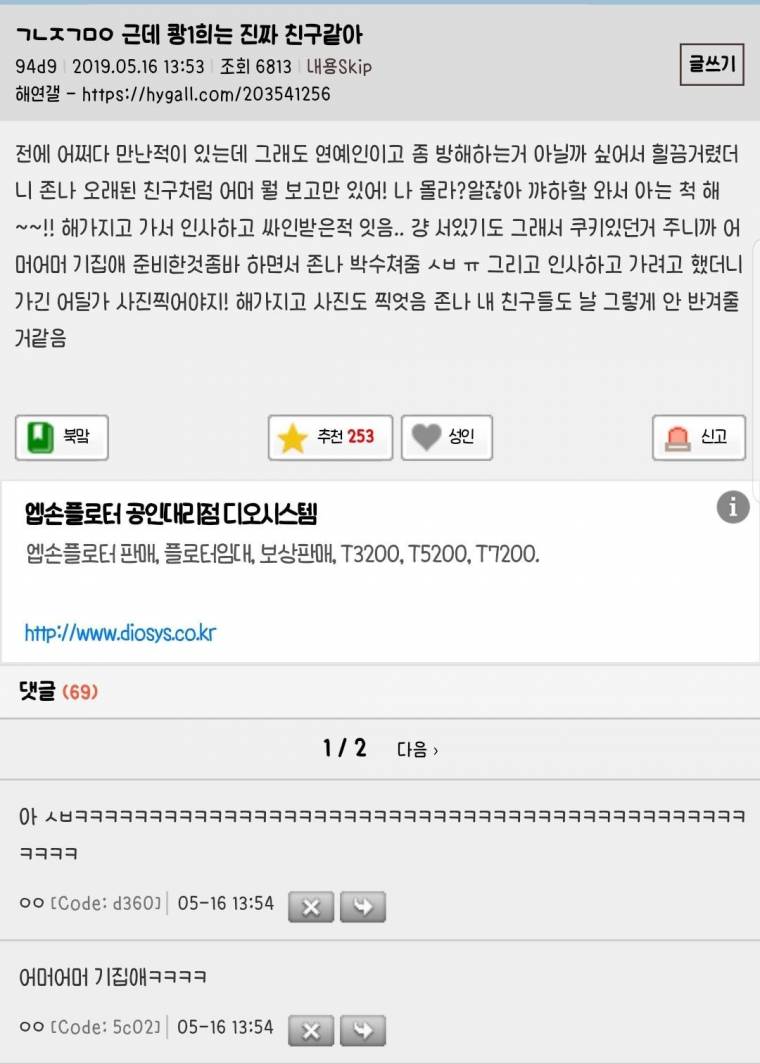
Task: Recommend this post with 추천
Action: [x=330, y=437]
